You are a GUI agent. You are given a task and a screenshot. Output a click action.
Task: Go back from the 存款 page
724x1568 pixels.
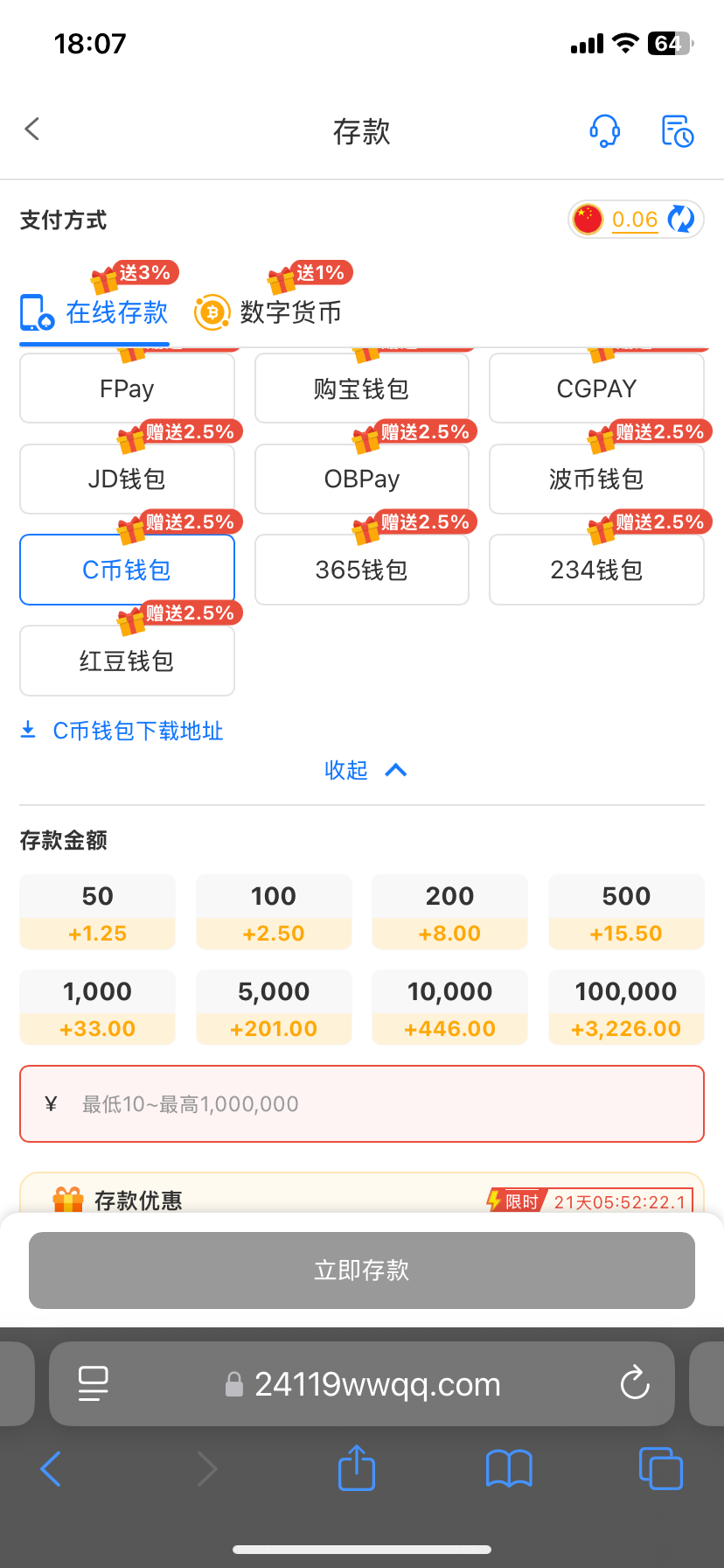[32, 129]
